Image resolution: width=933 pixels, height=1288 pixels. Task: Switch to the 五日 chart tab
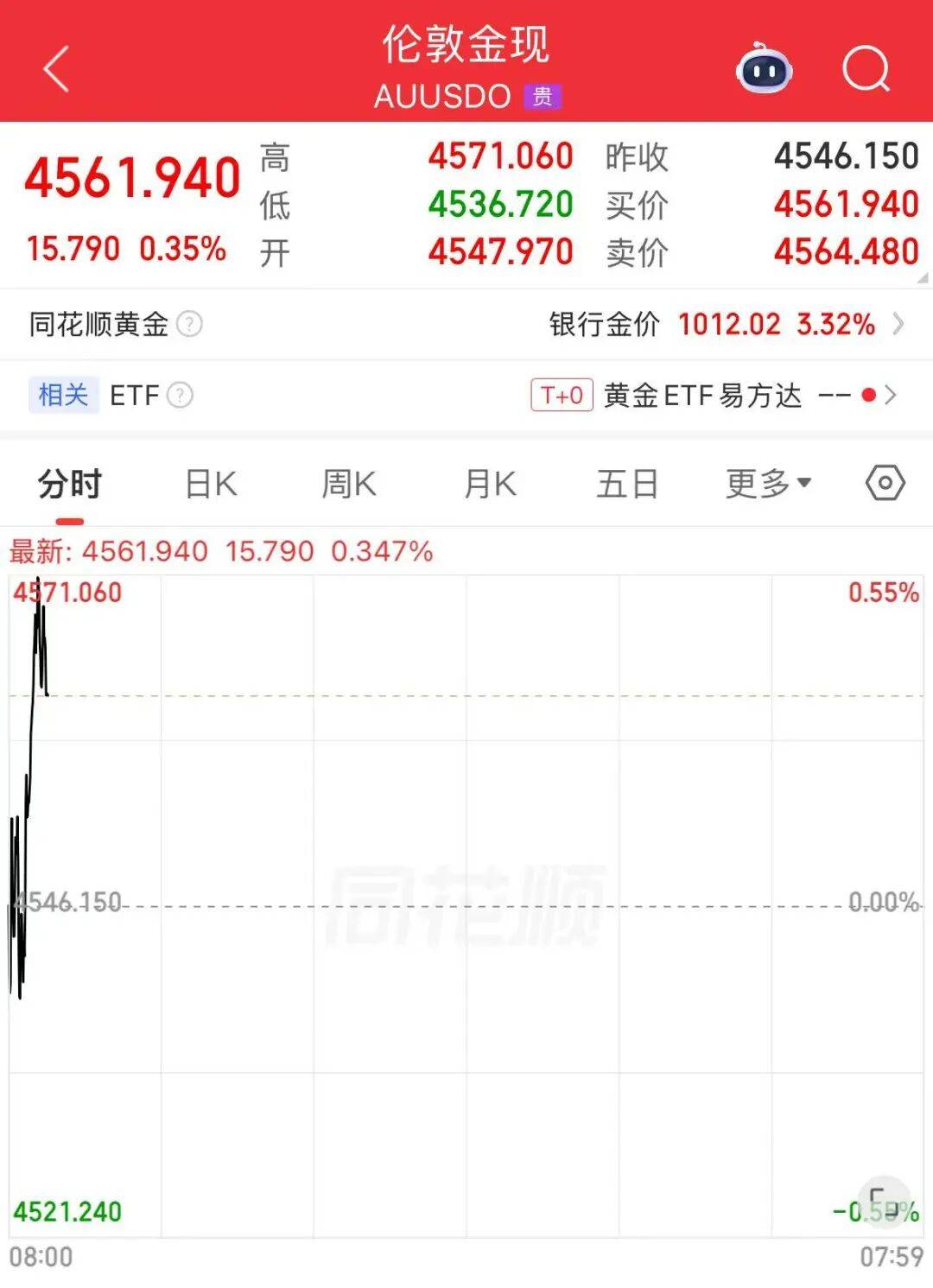click(x=627, y=484)
